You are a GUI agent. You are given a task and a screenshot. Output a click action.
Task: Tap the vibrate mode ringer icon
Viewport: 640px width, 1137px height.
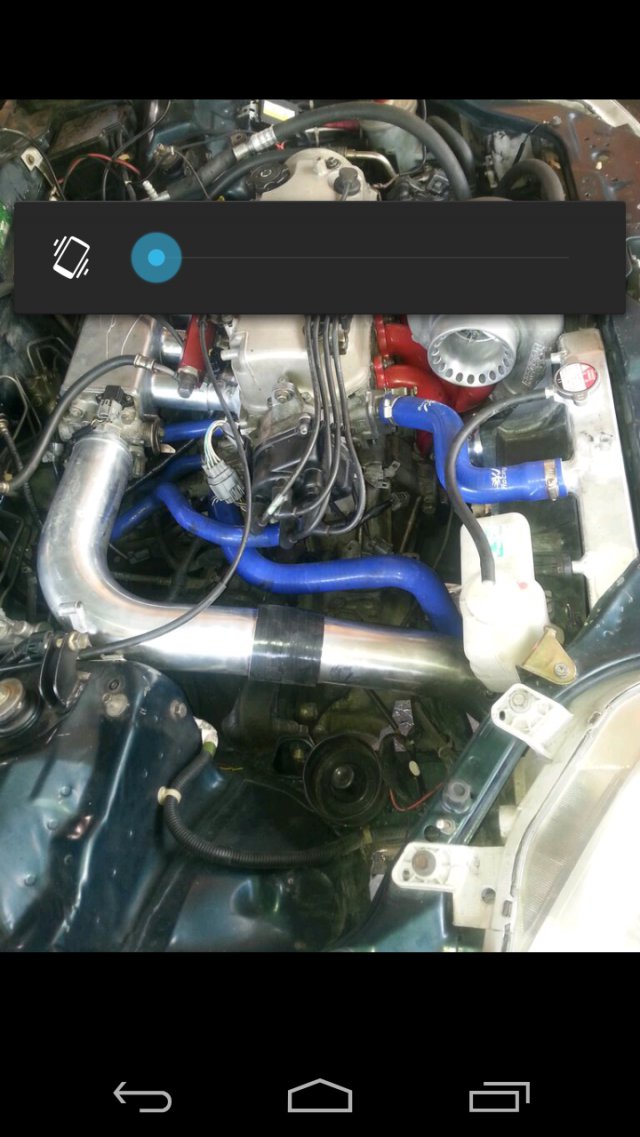click(x=71, y=257)
